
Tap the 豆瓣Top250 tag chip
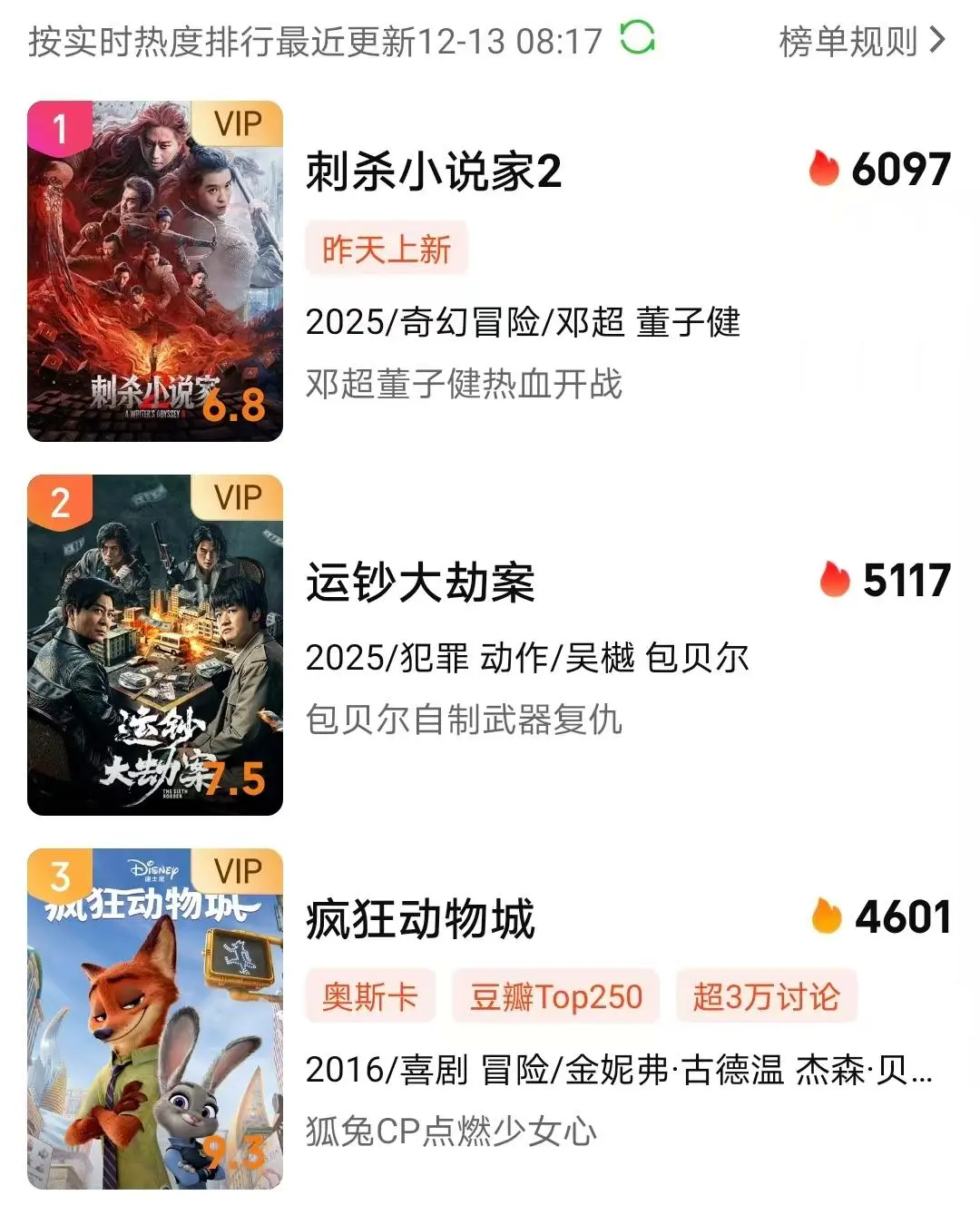point(555,996)
